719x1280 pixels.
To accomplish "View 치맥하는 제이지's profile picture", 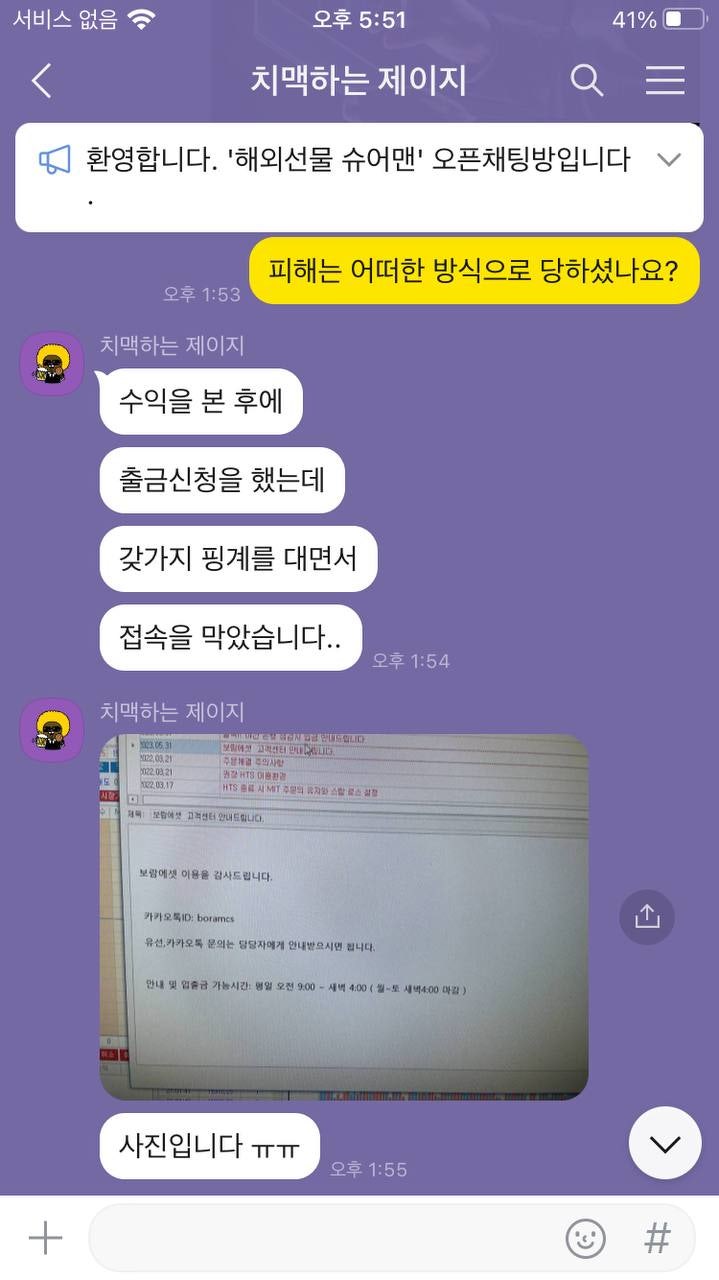I will [52, 363].
